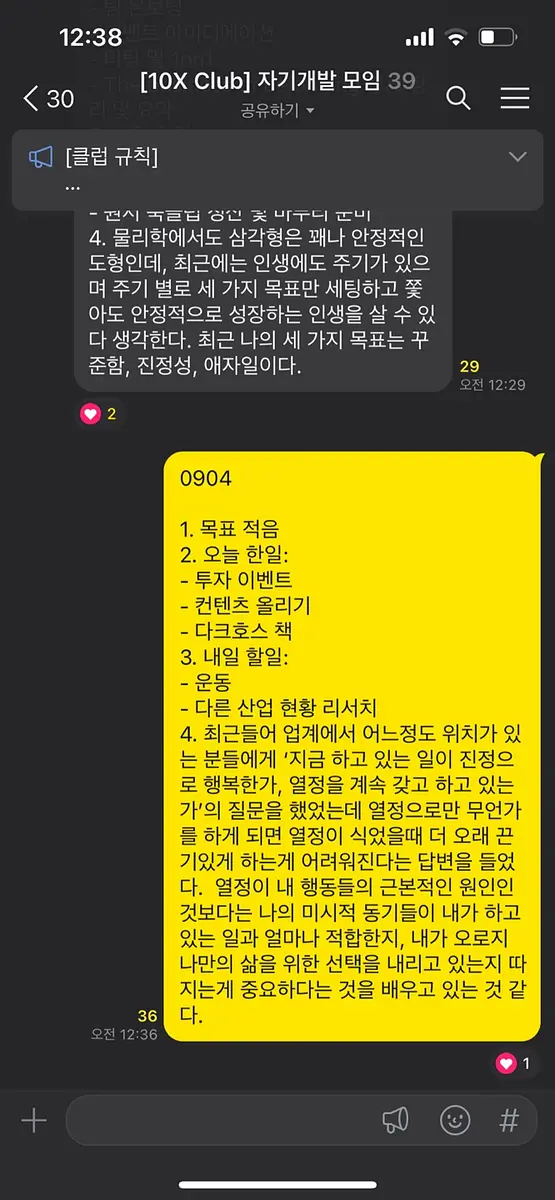Tap the message input field

(x=218, y=1120)
